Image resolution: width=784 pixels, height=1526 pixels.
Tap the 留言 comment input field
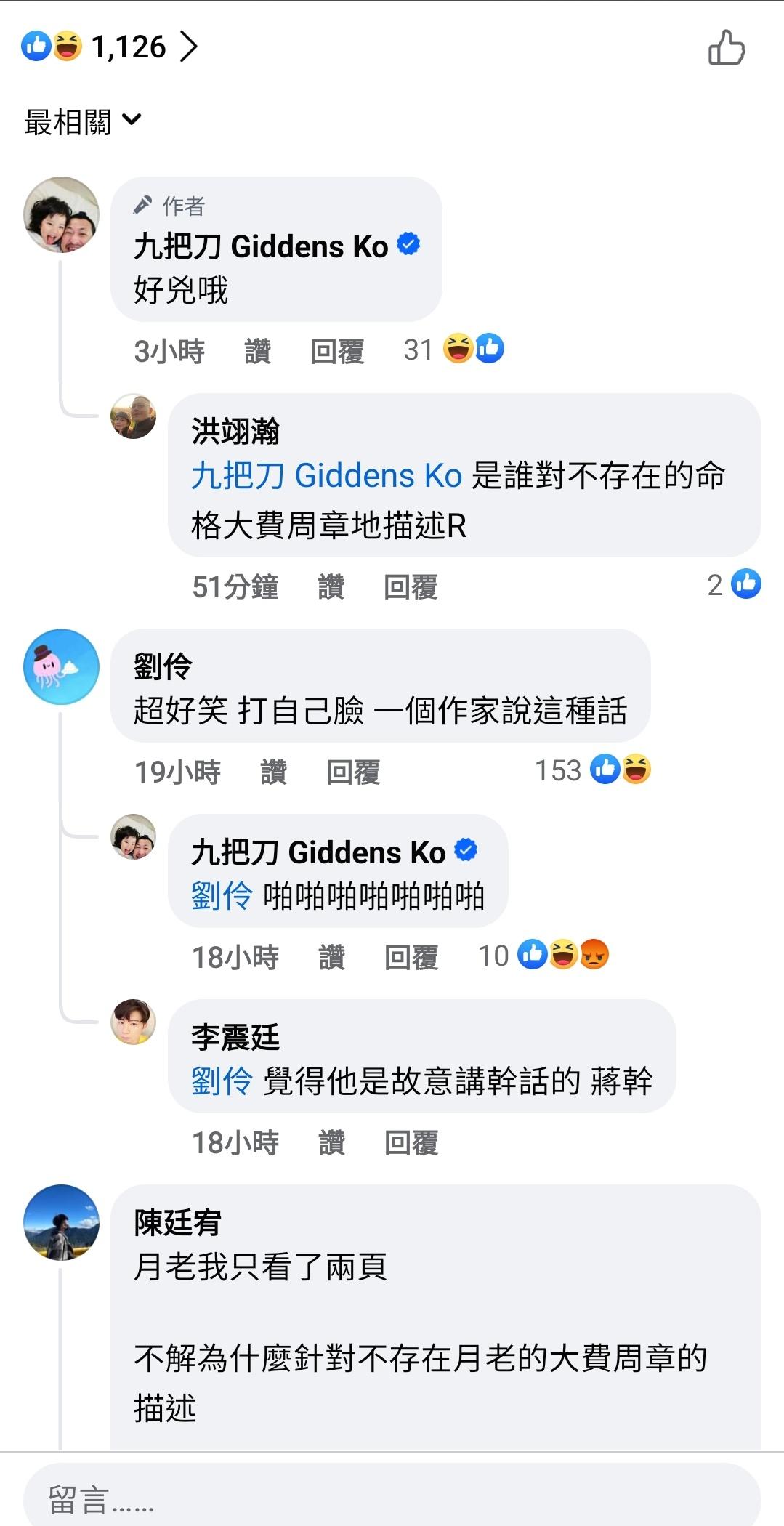392,1498
